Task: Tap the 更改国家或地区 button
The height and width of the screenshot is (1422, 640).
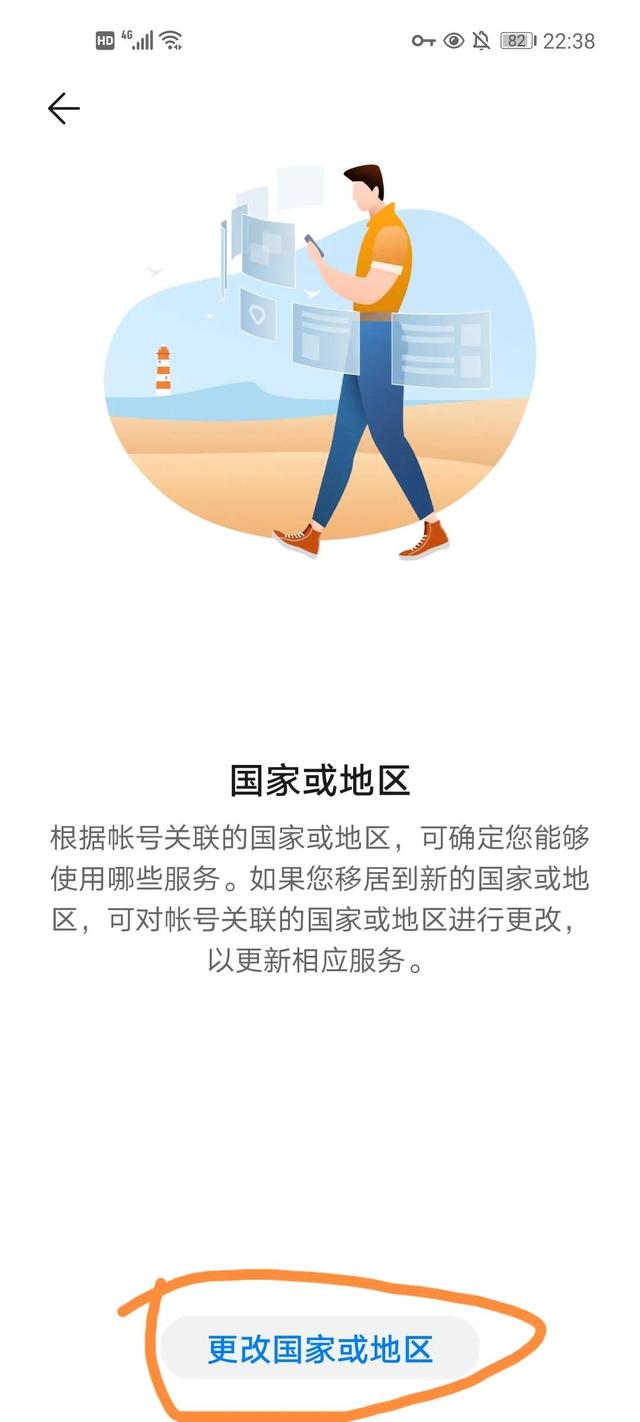Action: (320, 1349)
